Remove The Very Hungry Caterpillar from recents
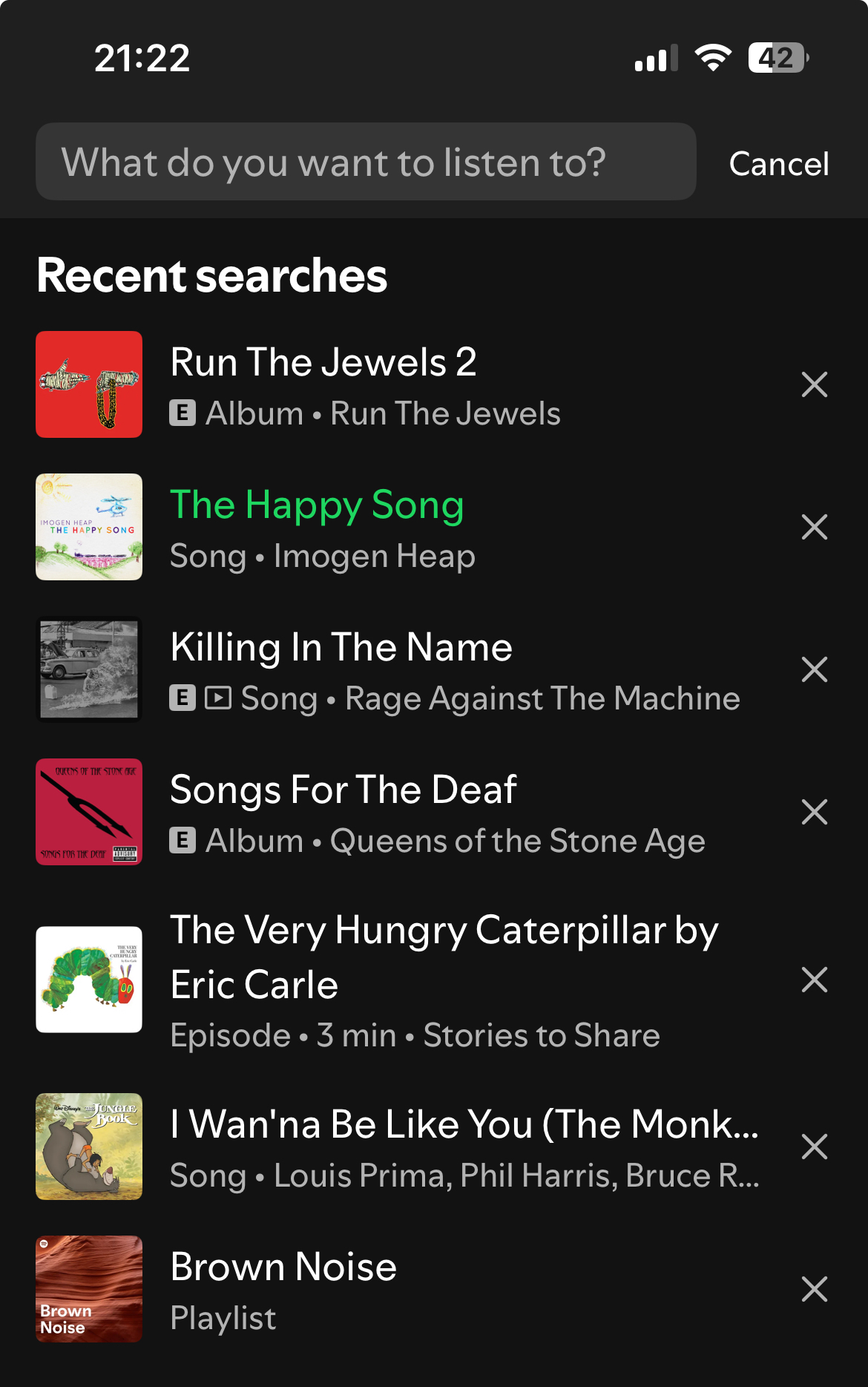 814,980
